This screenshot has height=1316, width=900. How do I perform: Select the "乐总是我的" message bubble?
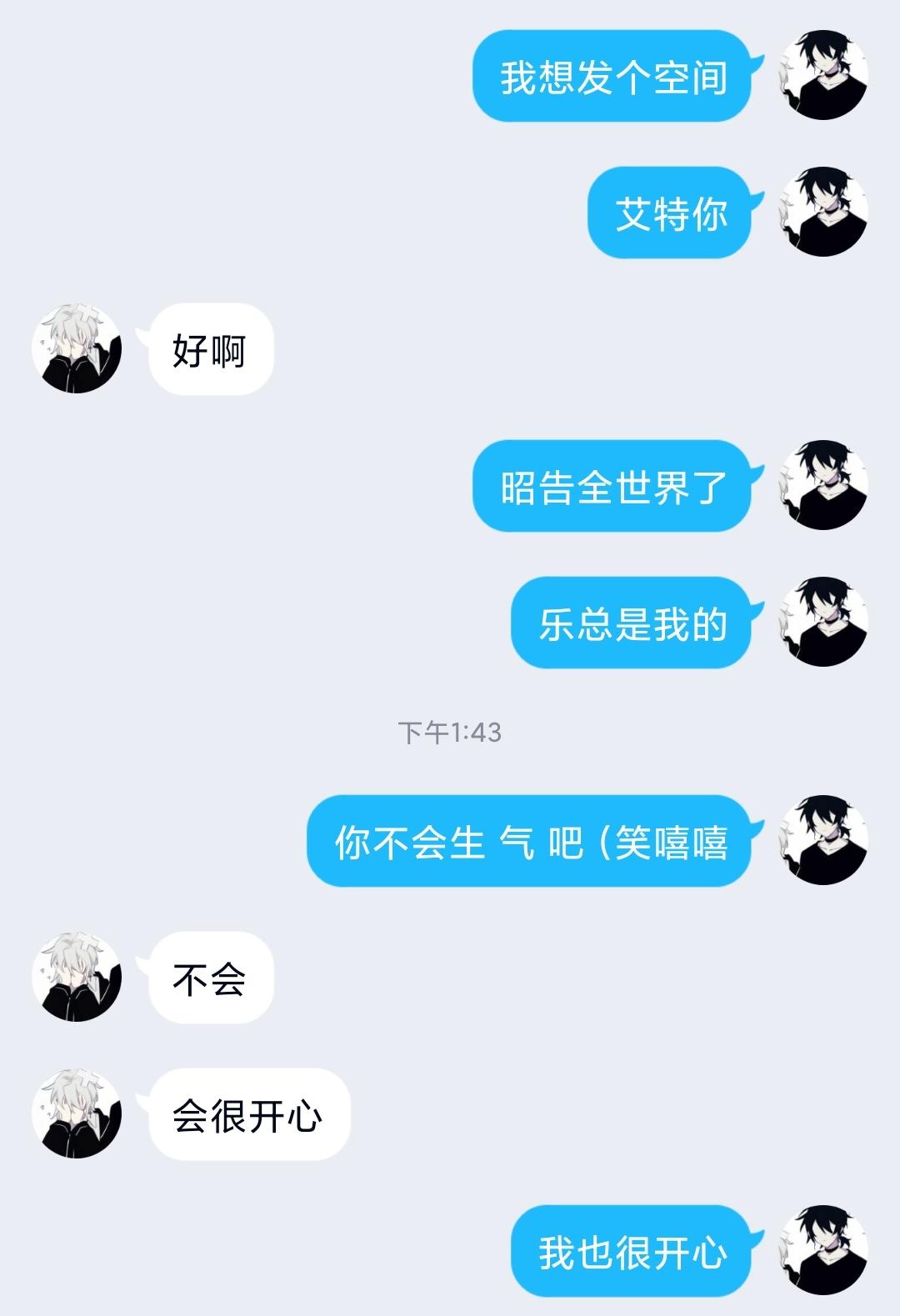click(632, 624)
